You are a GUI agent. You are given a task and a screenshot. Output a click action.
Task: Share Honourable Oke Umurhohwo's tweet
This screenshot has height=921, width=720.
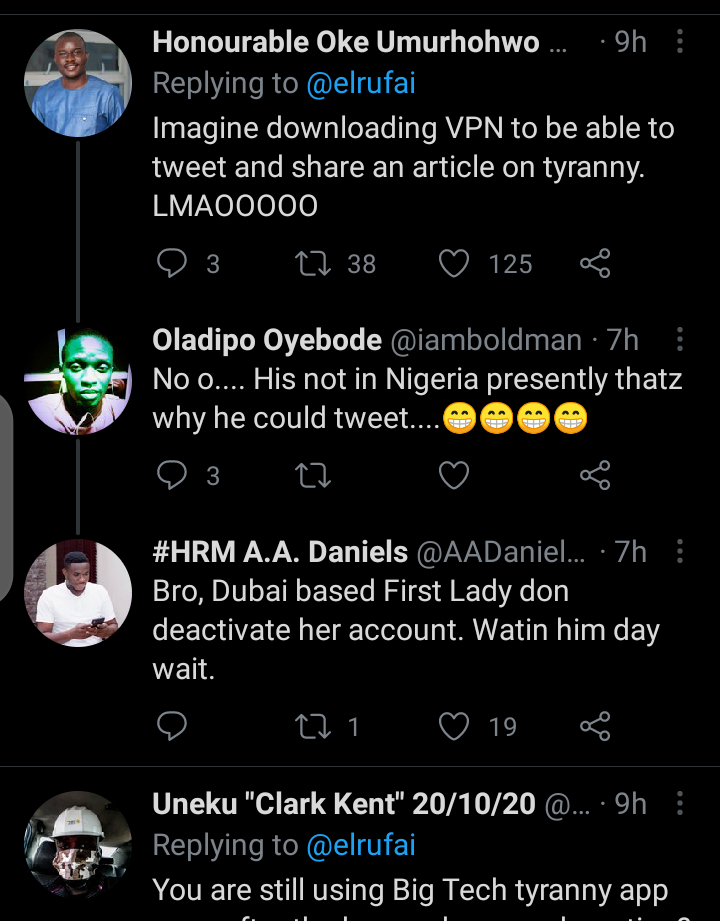coord(595,263)
